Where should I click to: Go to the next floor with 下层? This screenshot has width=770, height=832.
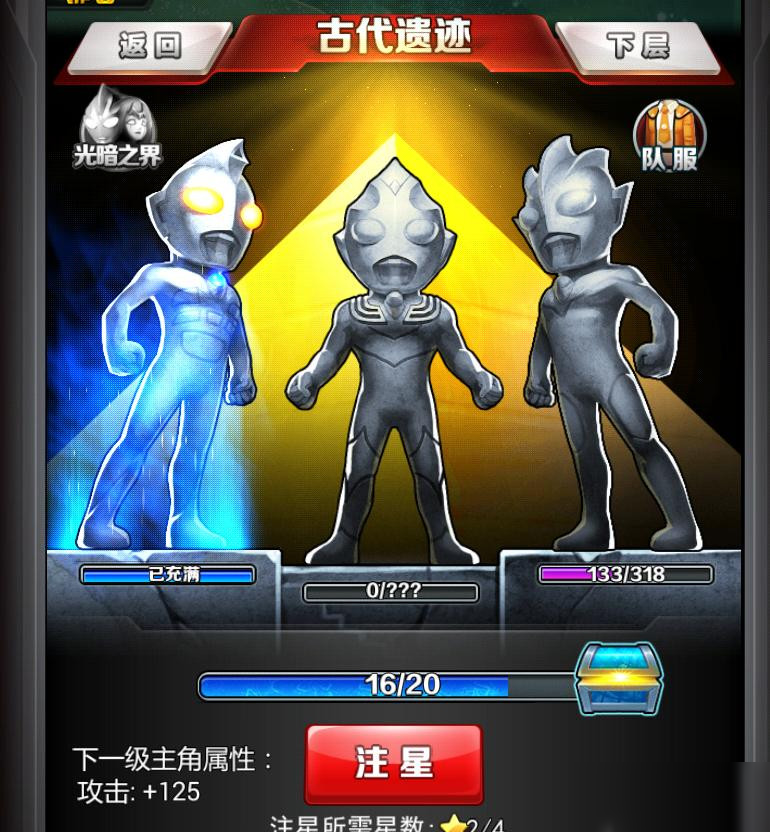(637, 46)
